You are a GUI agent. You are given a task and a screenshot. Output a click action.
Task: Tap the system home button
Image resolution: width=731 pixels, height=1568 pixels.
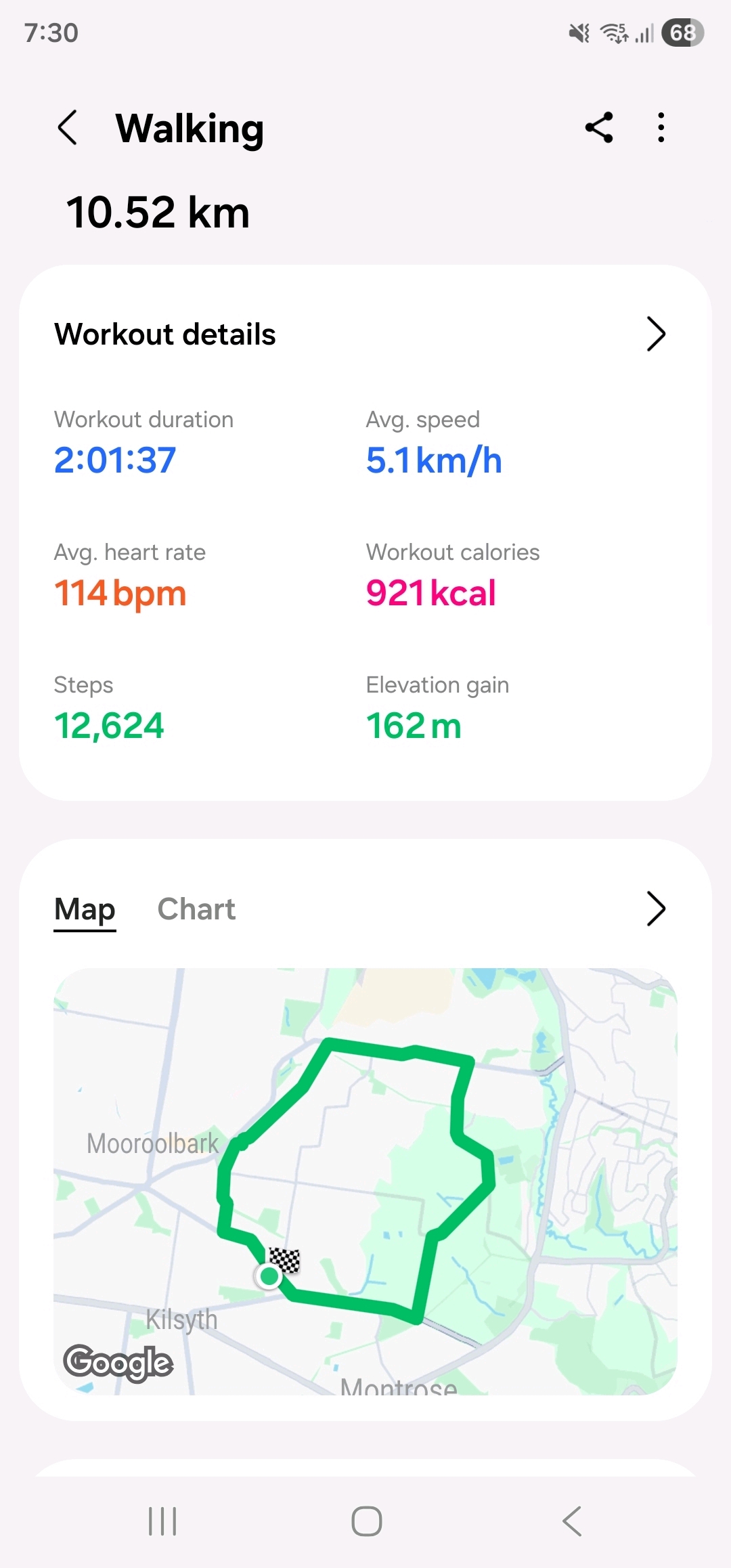click(366, 1521)
